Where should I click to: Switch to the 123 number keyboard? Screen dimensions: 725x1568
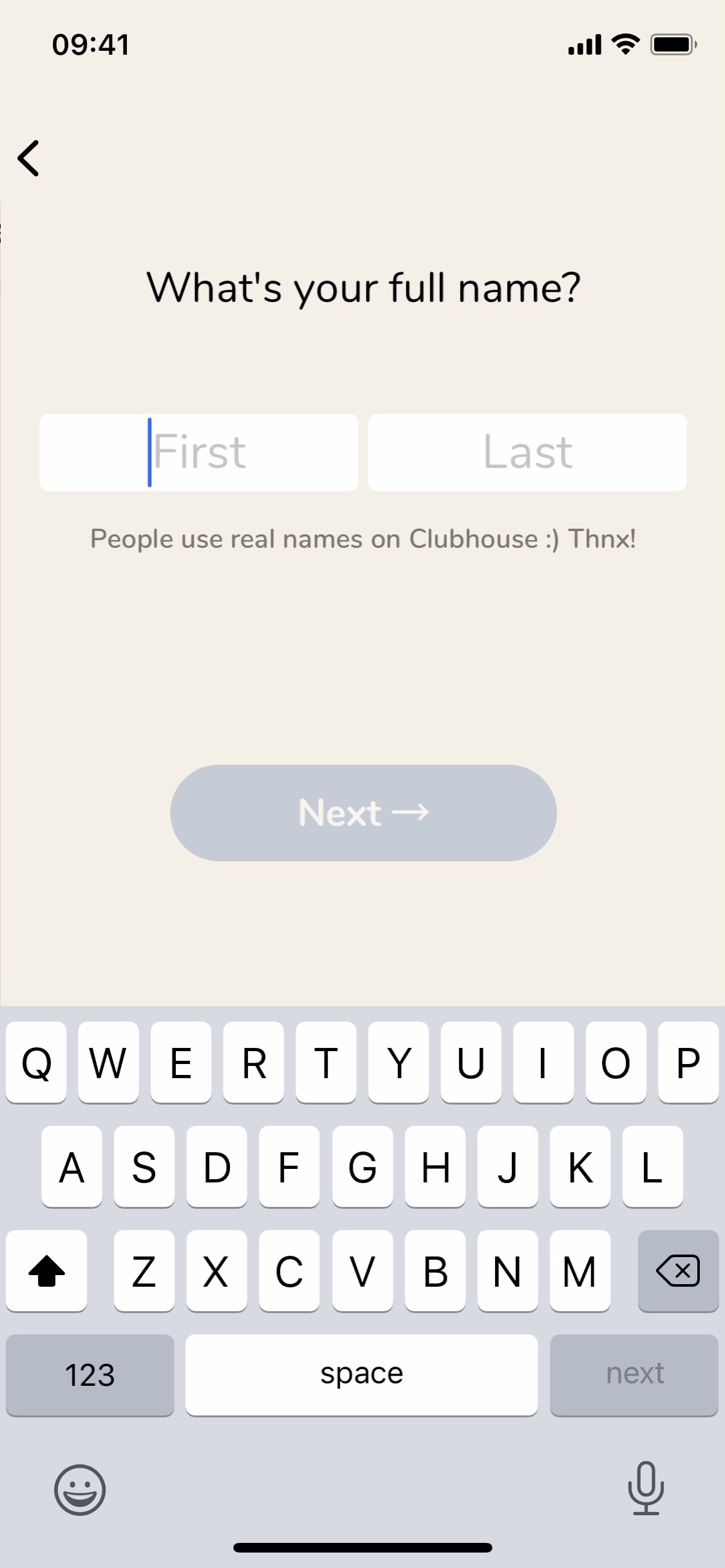coord(89,1373)
